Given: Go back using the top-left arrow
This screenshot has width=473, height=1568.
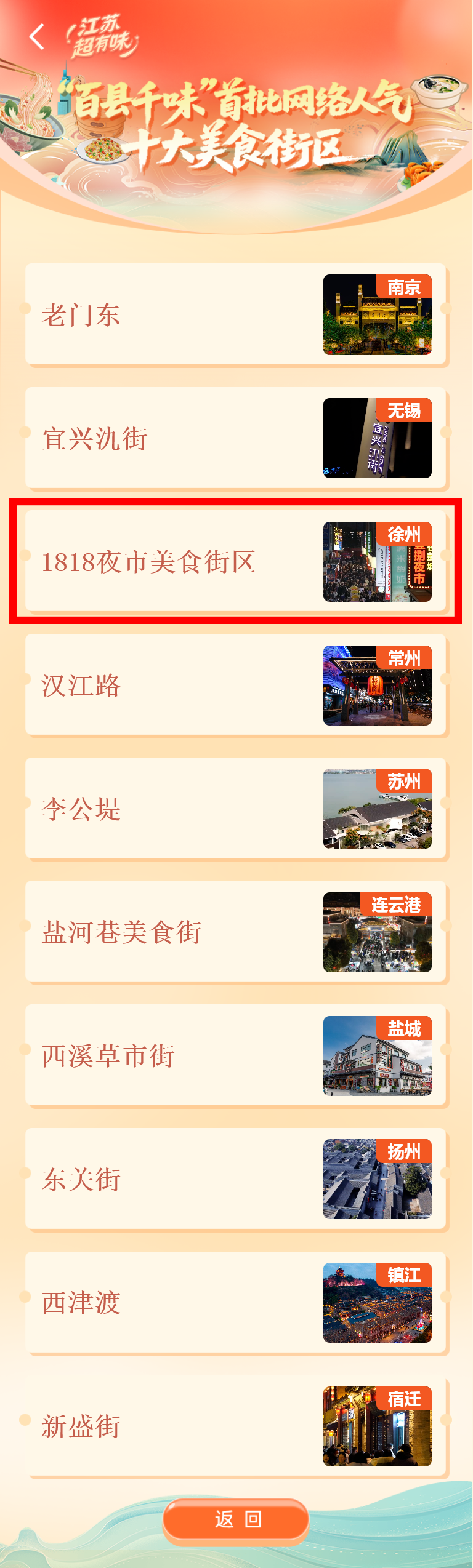Looking at the screenshot, I should click(x=37, y=37).
